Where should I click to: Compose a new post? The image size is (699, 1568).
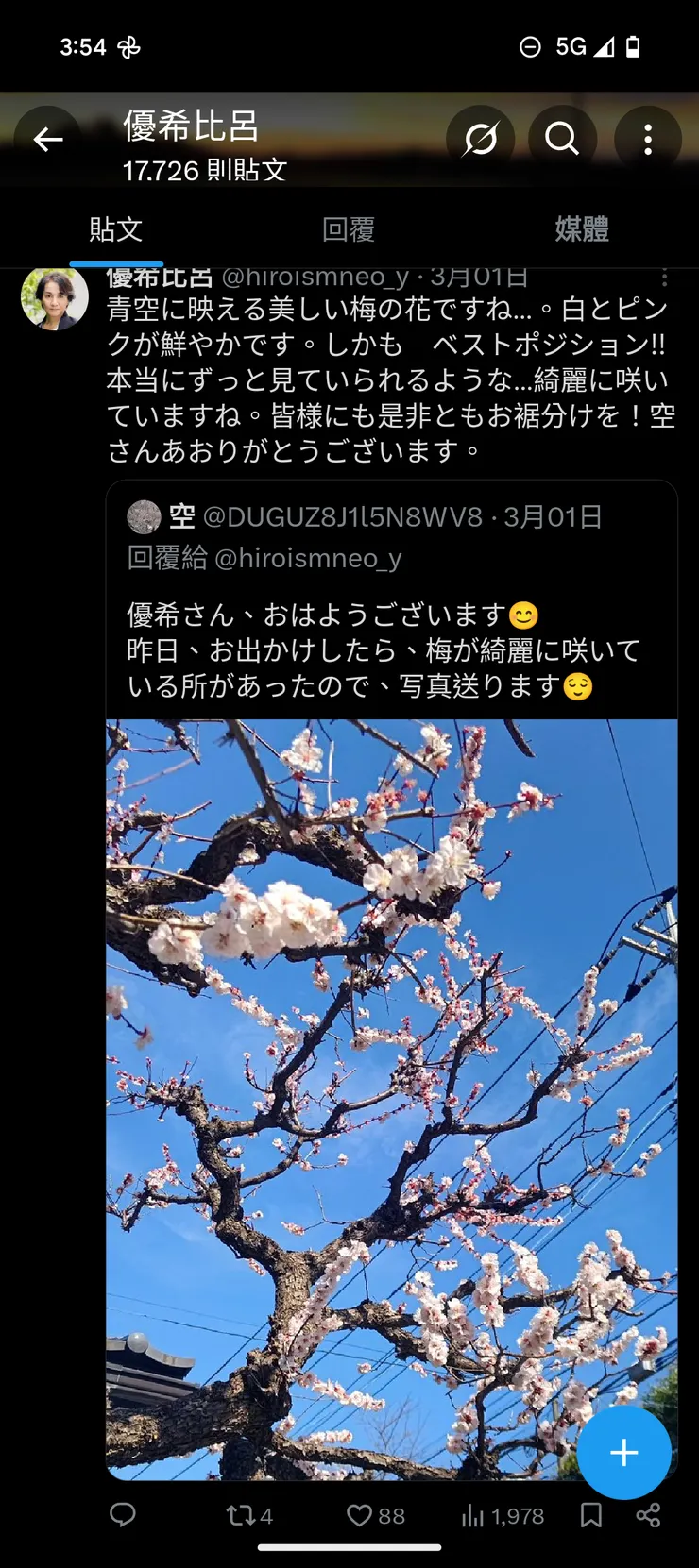coord(623,1452)
